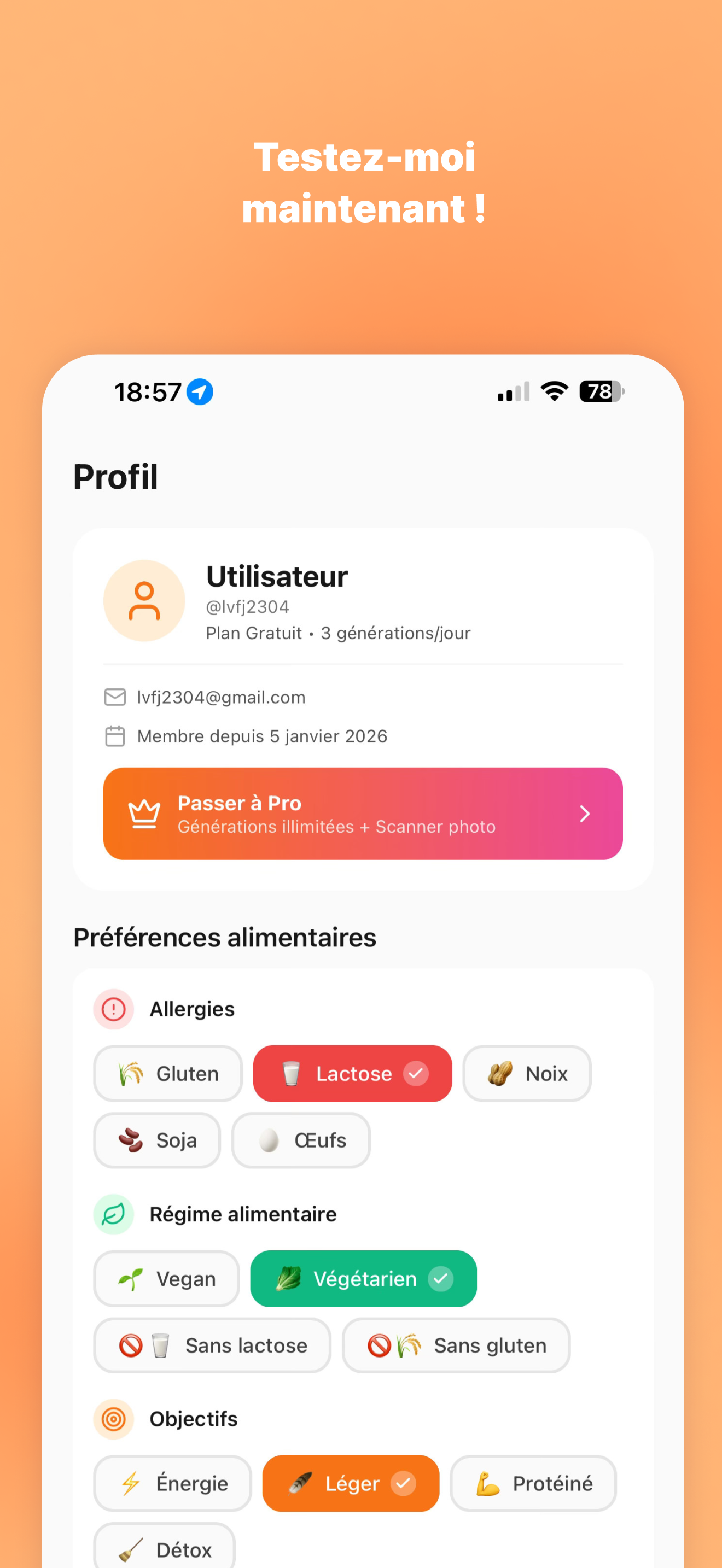
Task: Deselect the Lactose allergy chip
Action: coord(352,1073)
